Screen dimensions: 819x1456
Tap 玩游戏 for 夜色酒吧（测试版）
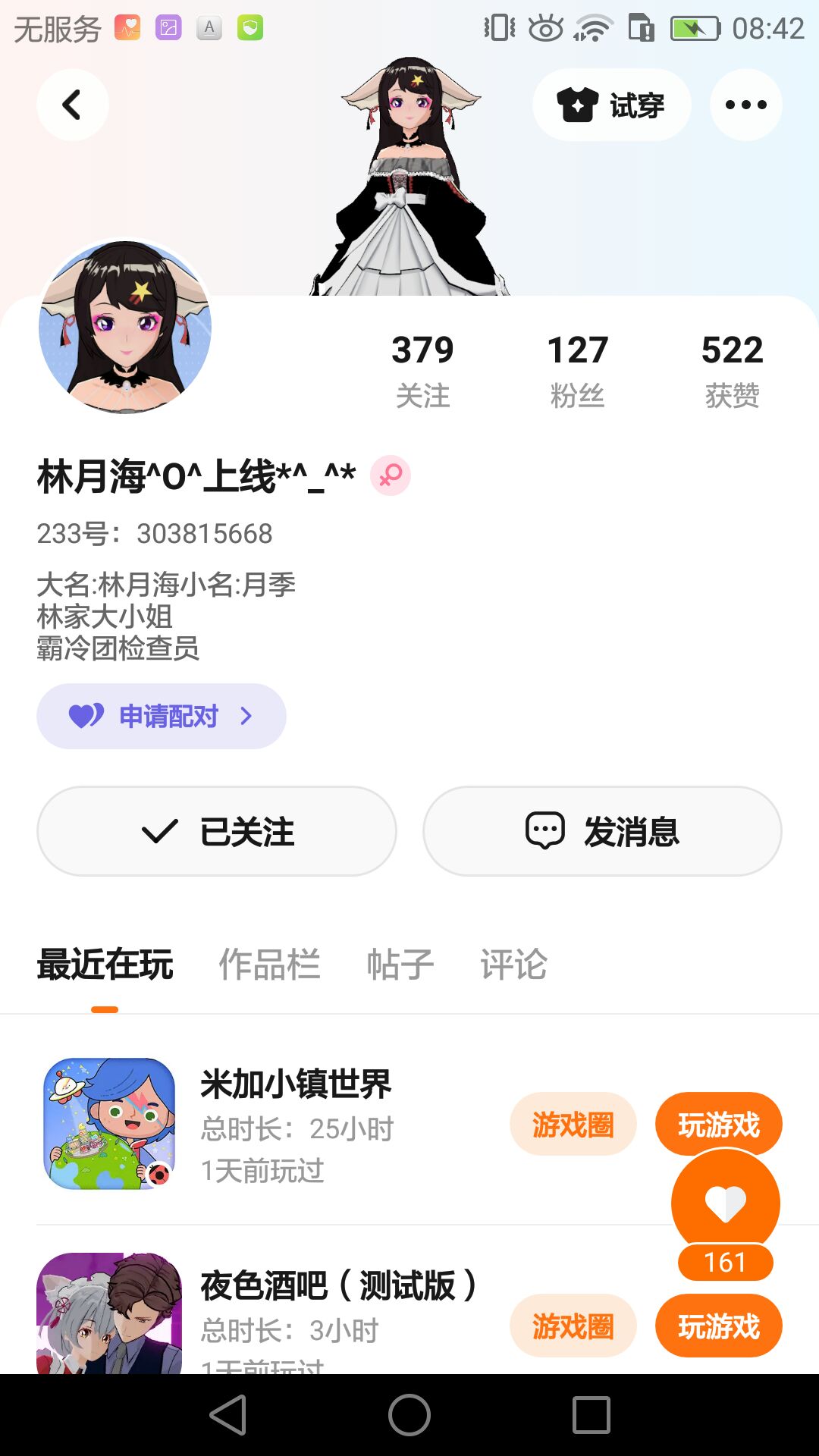click(718, 1326)
